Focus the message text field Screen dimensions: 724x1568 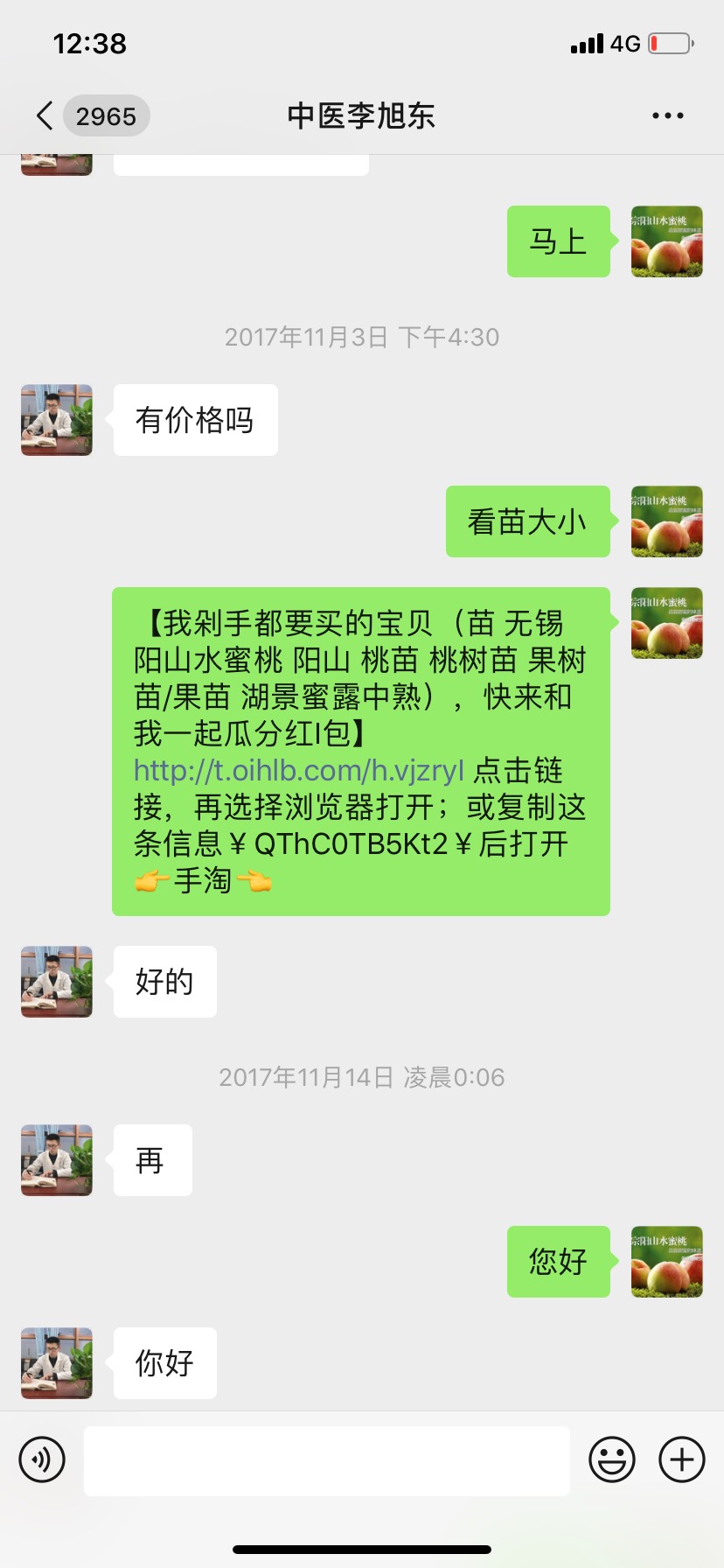pyautogui.click(x=326, y=1460)
